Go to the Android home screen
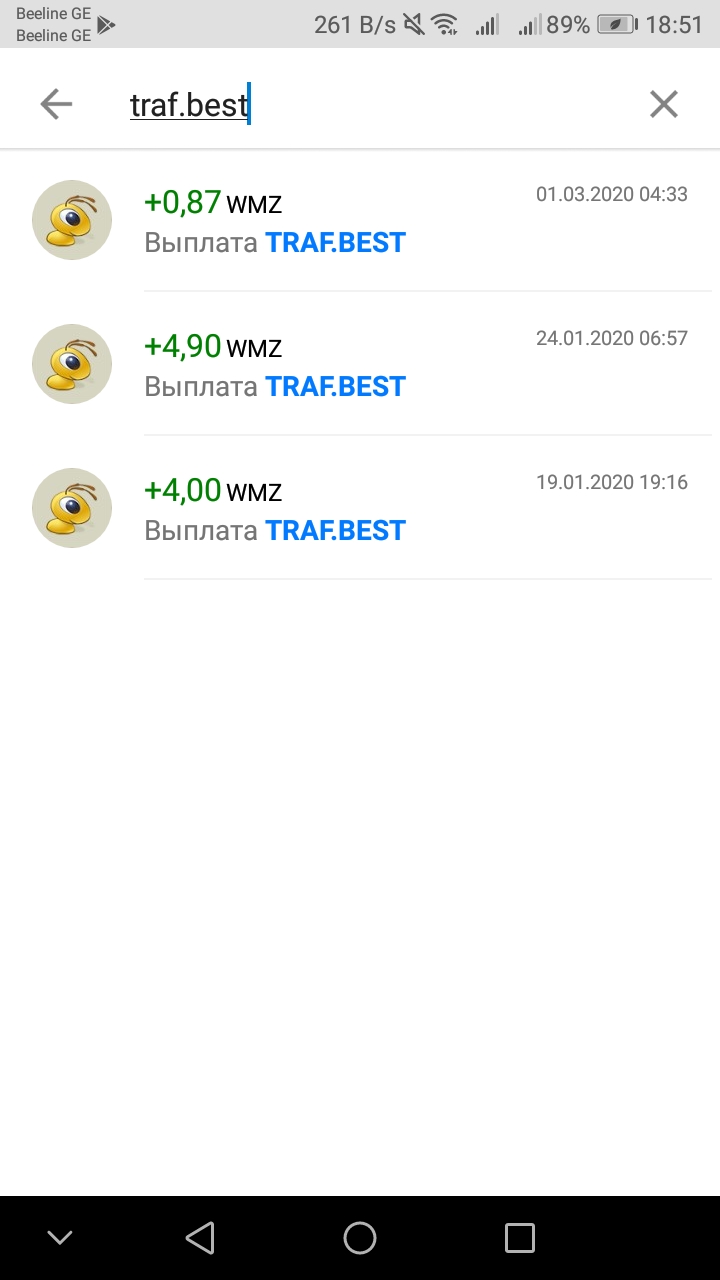The height and width of the screenshot is (1280, 720). pos(360,1238)
